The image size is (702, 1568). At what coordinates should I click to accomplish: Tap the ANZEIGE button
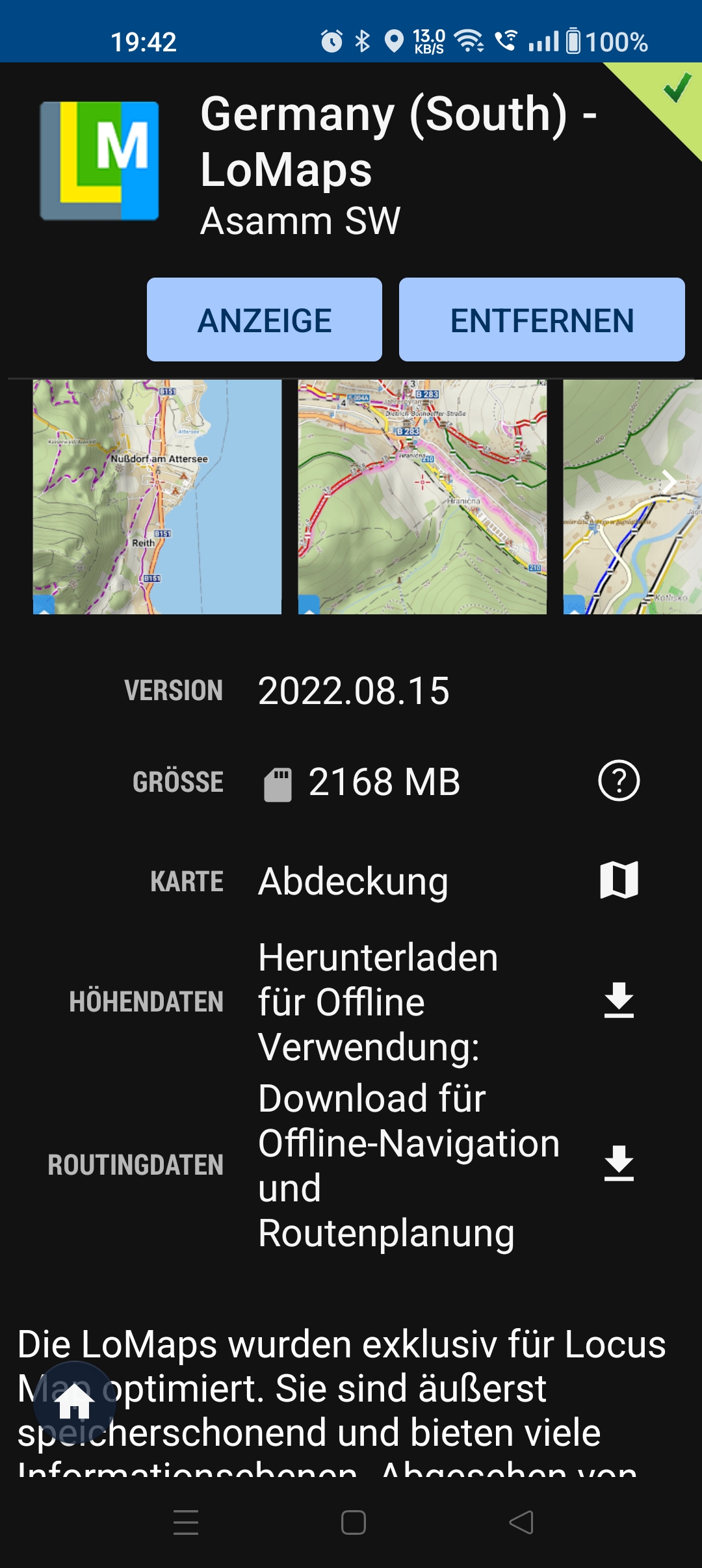(x=264, y=320)
